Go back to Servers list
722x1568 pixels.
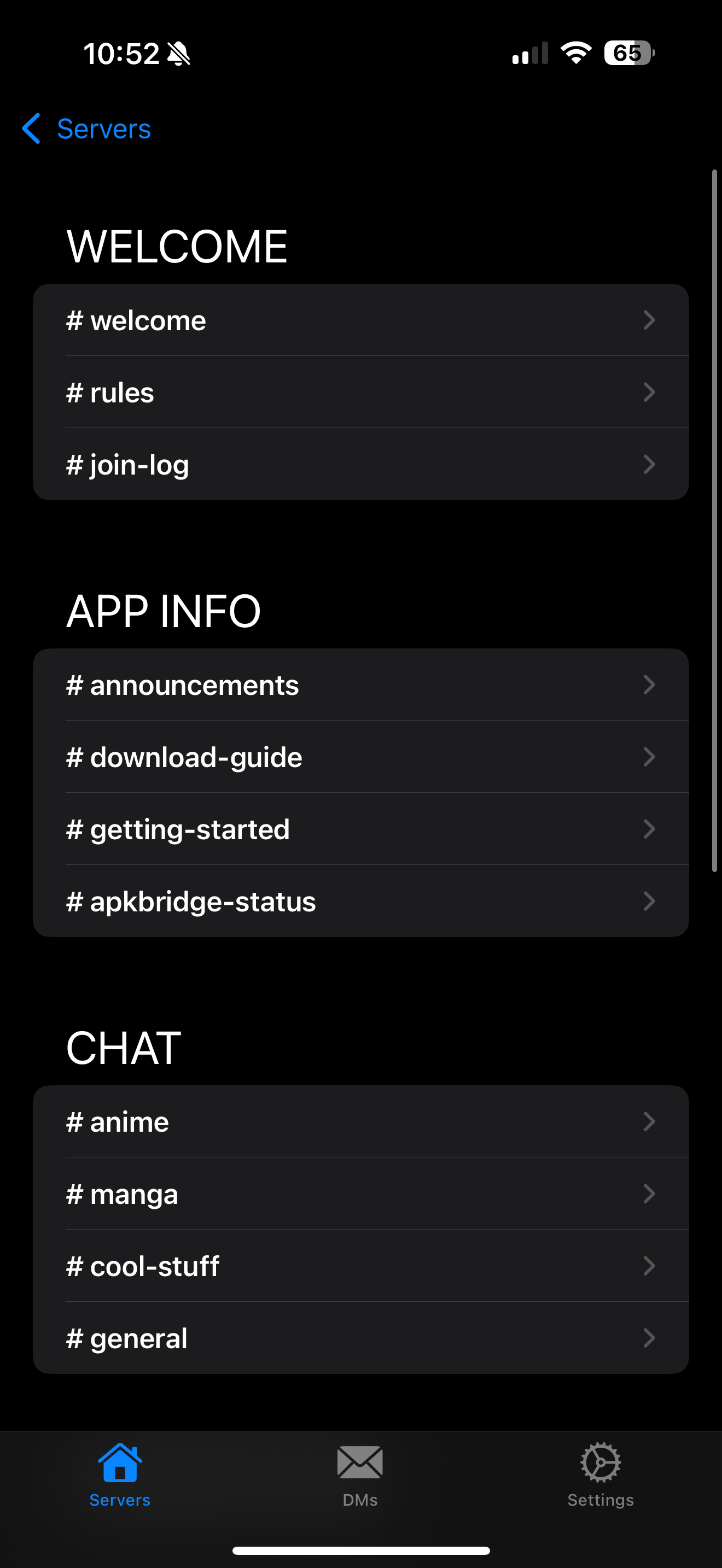tap(86, 128)
